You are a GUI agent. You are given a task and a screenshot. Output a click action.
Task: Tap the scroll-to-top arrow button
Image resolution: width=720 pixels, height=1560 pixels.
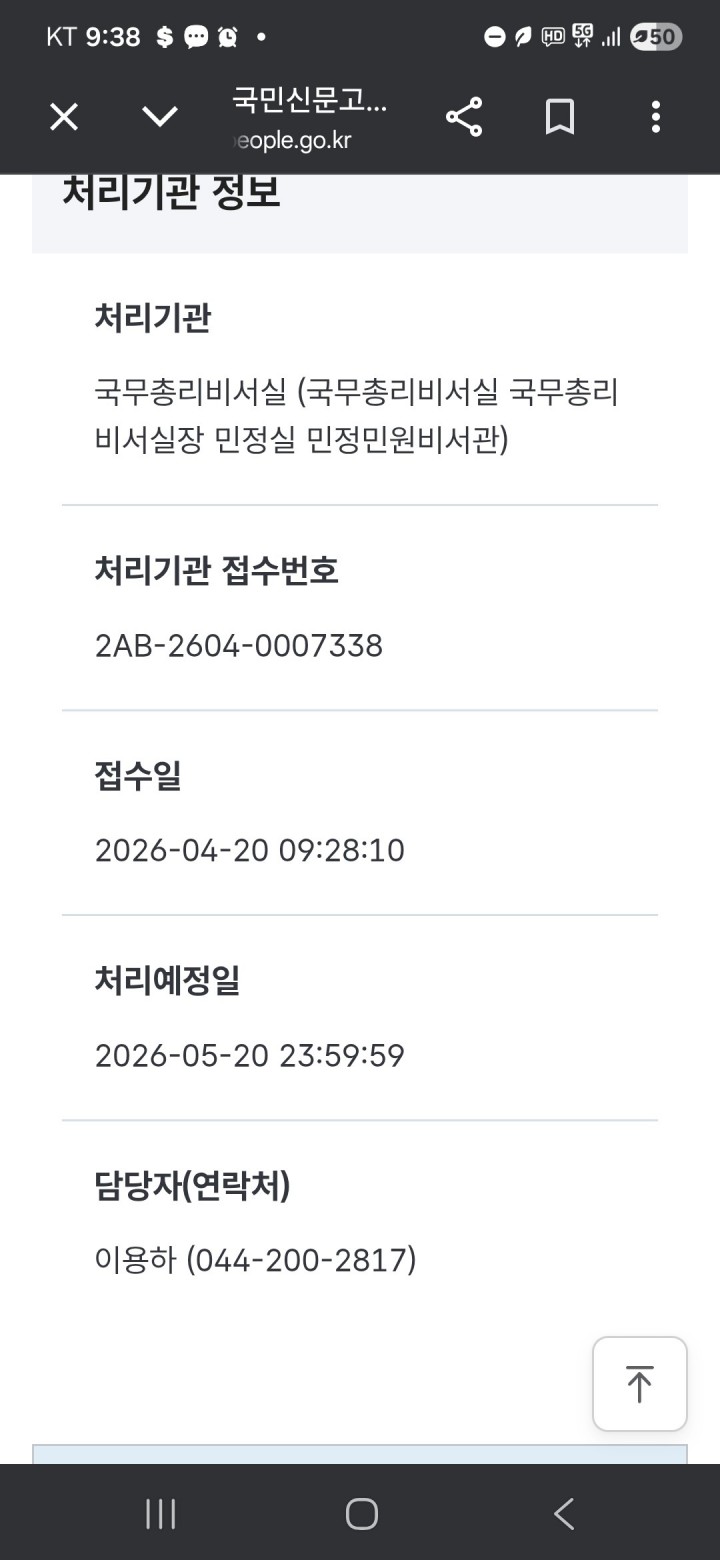pyautogui.click(x=640, y=1384)
